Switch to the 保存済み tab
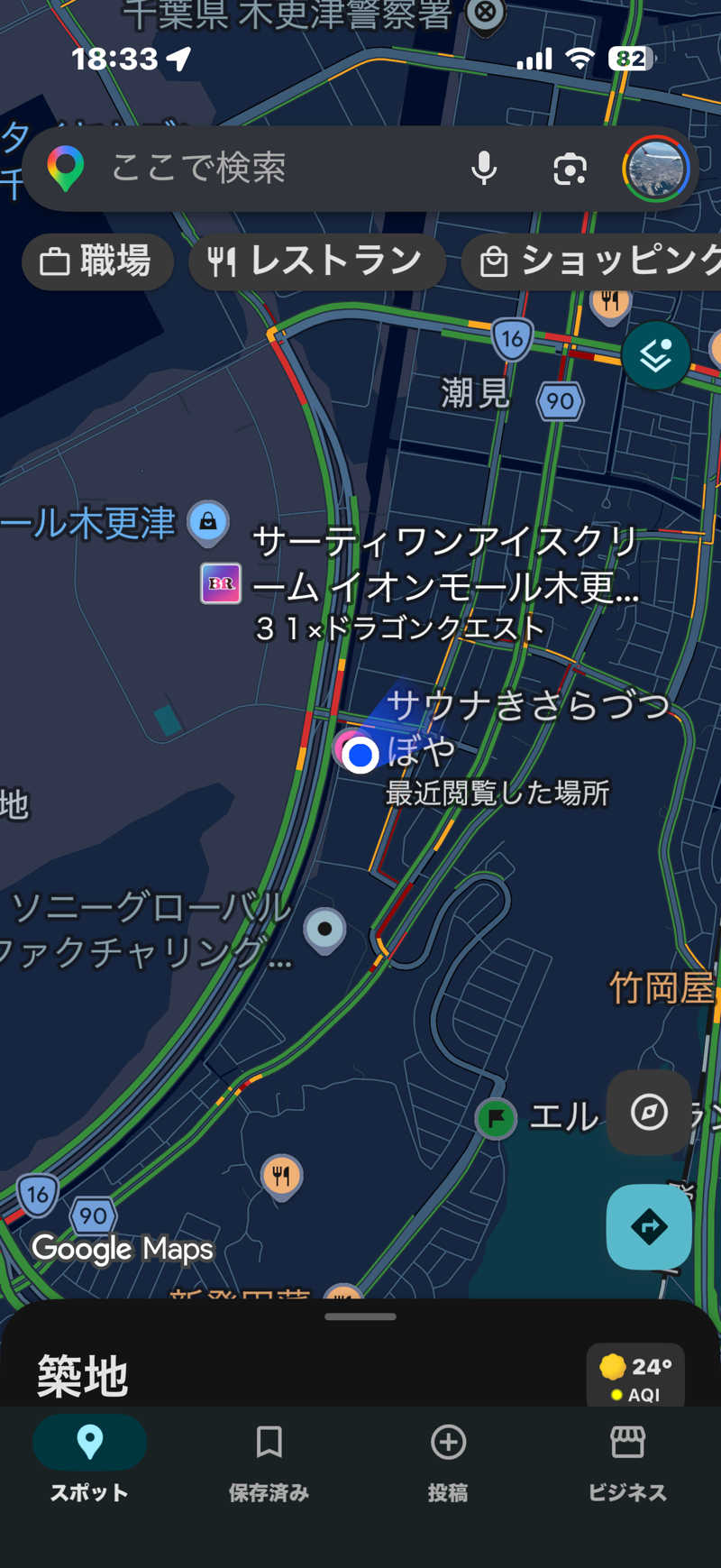The width and height of the screenshot is (721, 1568). (269, 1458)
